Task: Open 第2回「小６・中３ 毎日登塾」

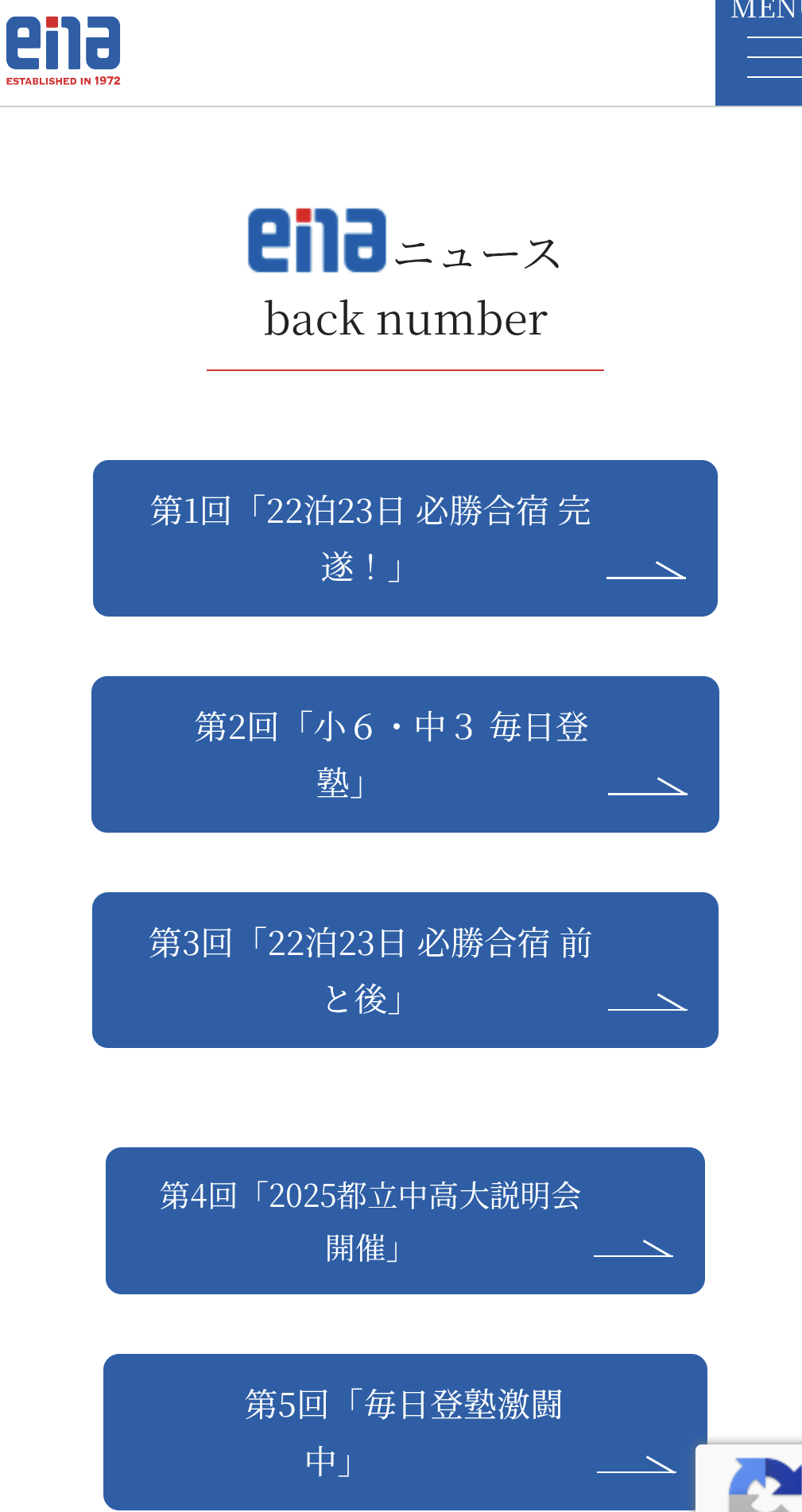Action: pos(405,754)
